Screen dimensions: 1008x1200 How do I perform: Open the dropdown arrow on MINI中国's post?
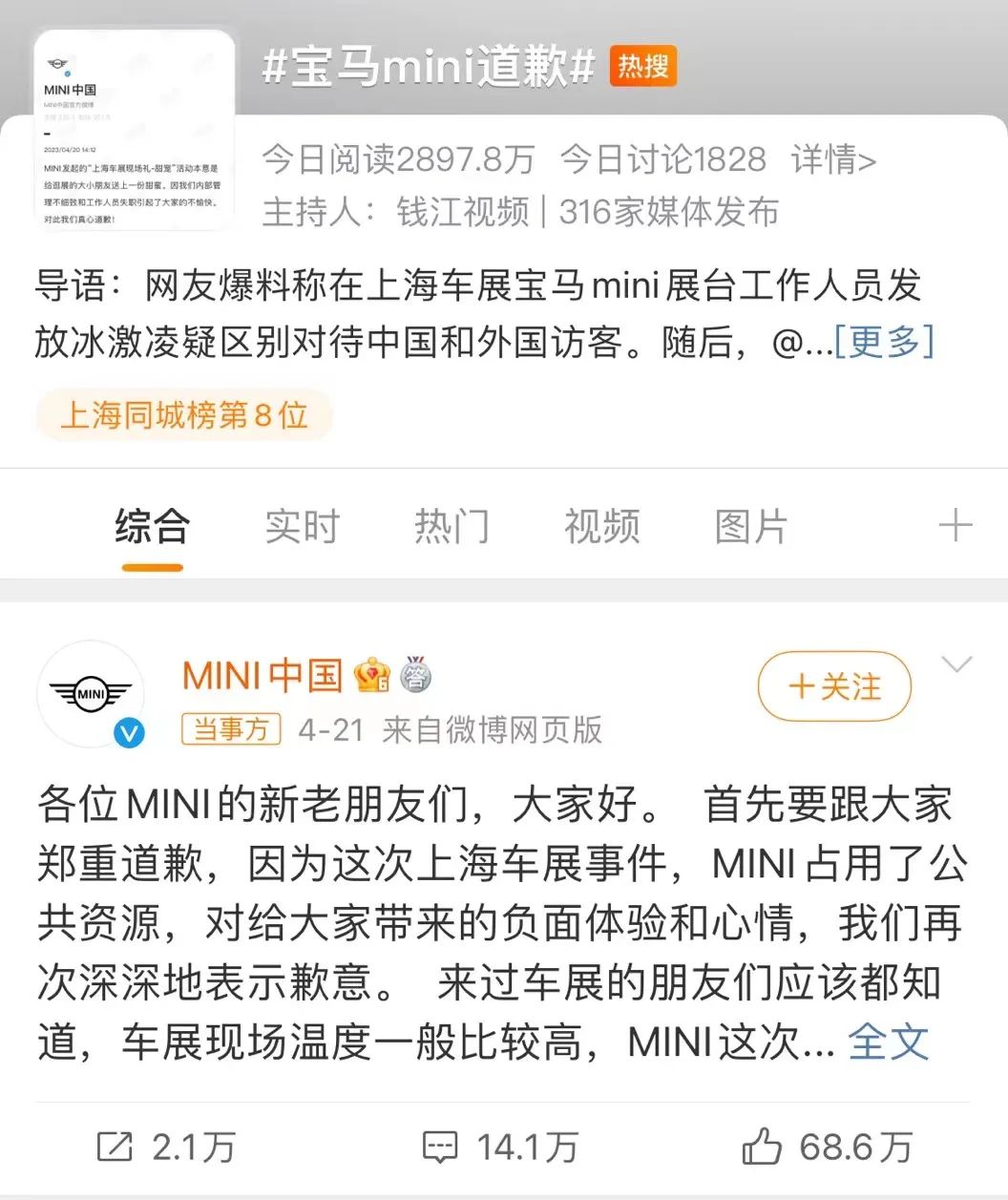(956, 664)
